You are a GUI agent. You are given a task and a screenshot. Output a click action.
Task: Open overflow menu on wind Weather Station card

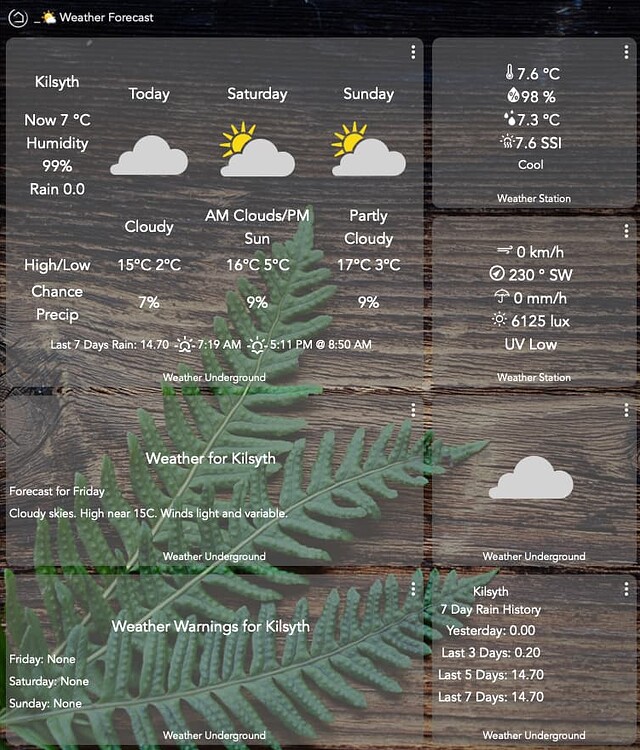[x=627, y=231]
